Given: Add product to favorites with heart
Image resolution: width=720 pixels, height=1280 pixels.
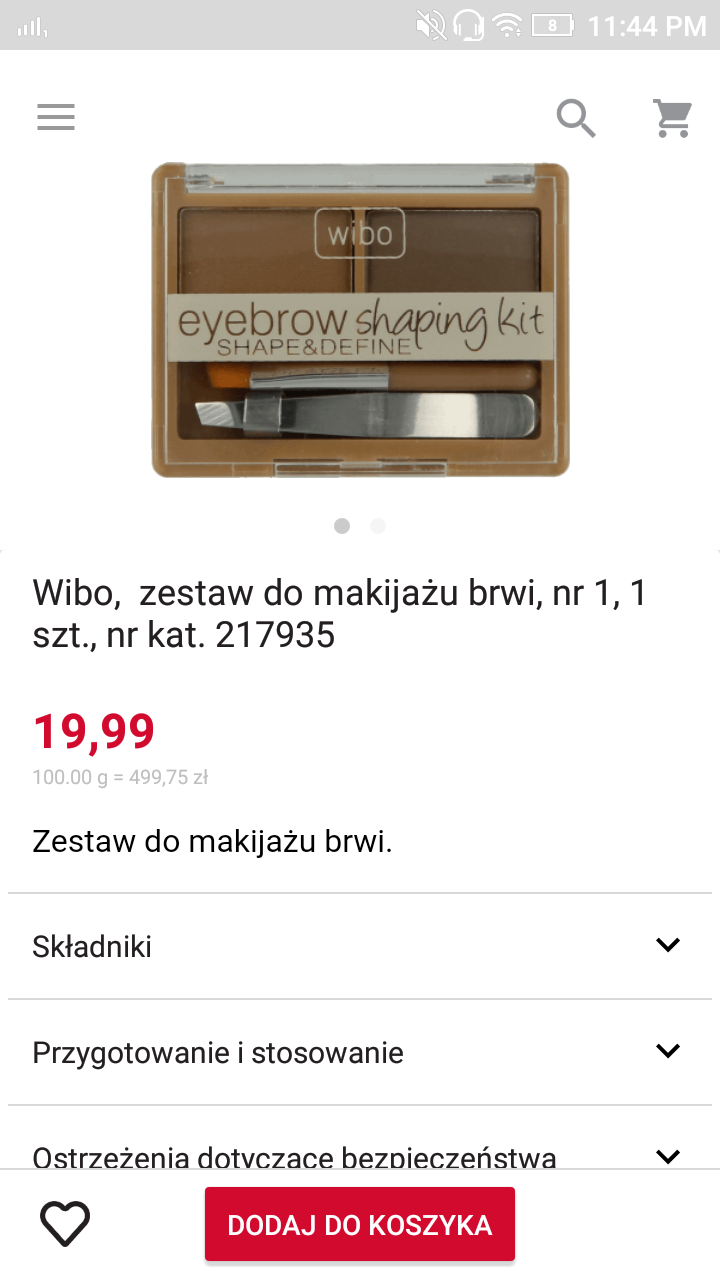Looking at the screenshot, I should (x=65, y=1224).
